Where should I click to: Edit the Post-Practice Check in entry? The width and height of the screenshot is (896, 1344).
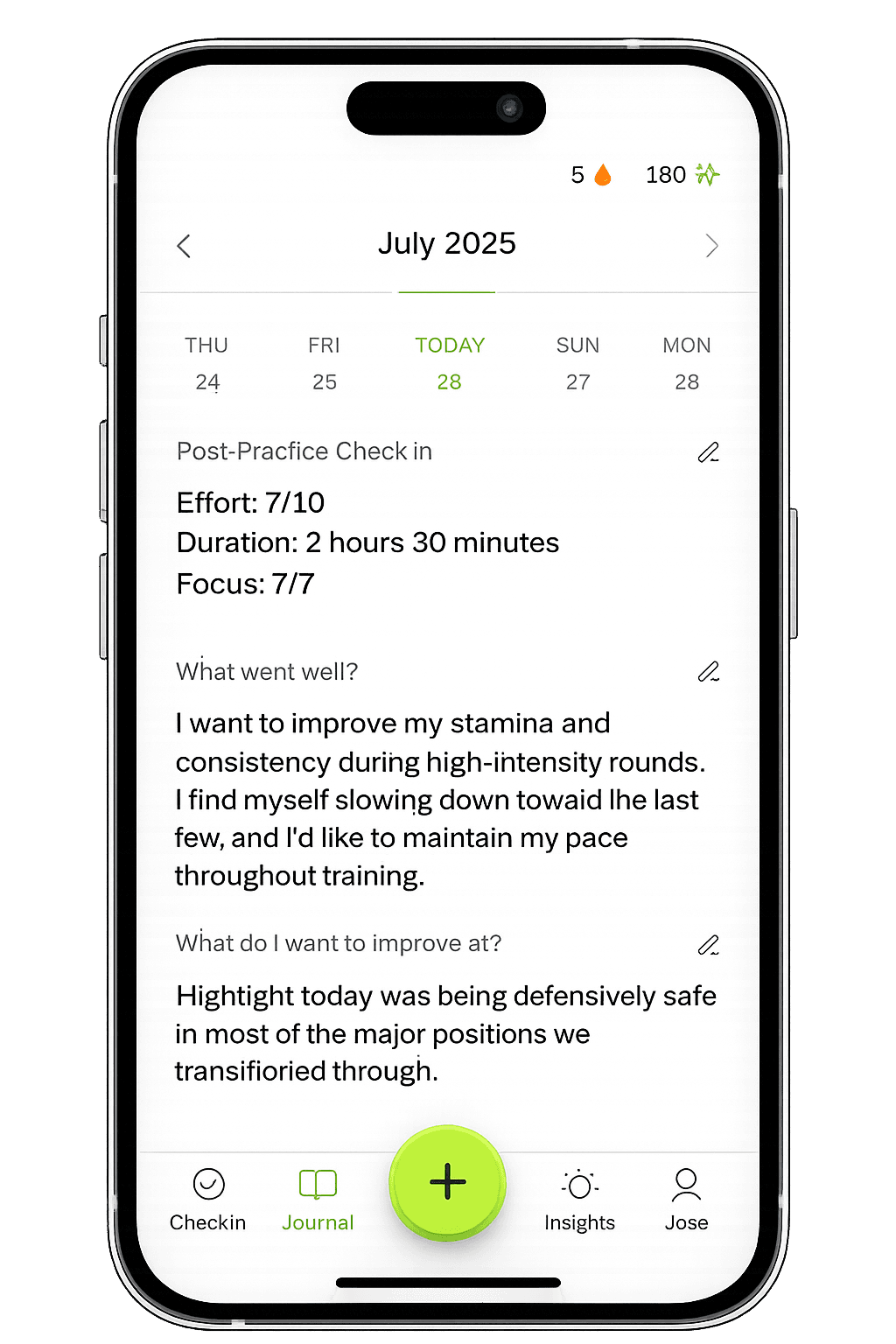click(708, 452)
